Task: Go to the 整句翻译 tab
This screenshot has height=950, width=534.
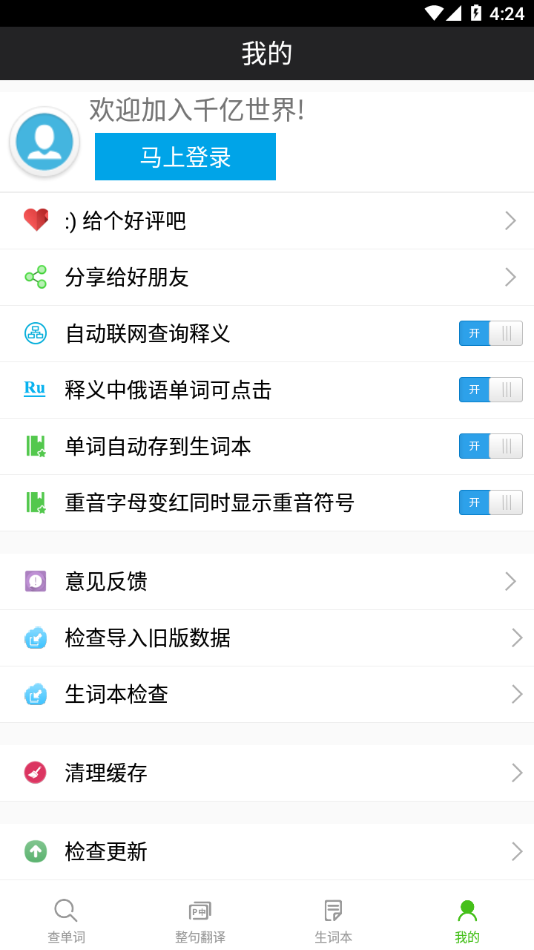Action: pos(200,921)
